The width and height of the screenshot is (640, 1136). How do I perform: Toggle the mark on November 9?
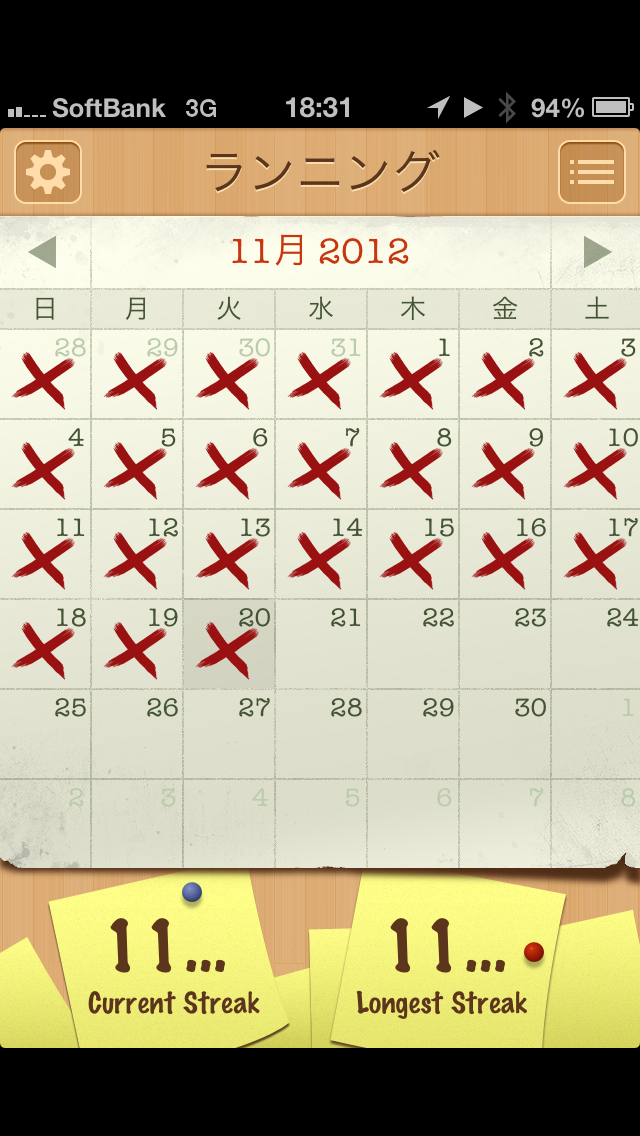pos(505,465)
